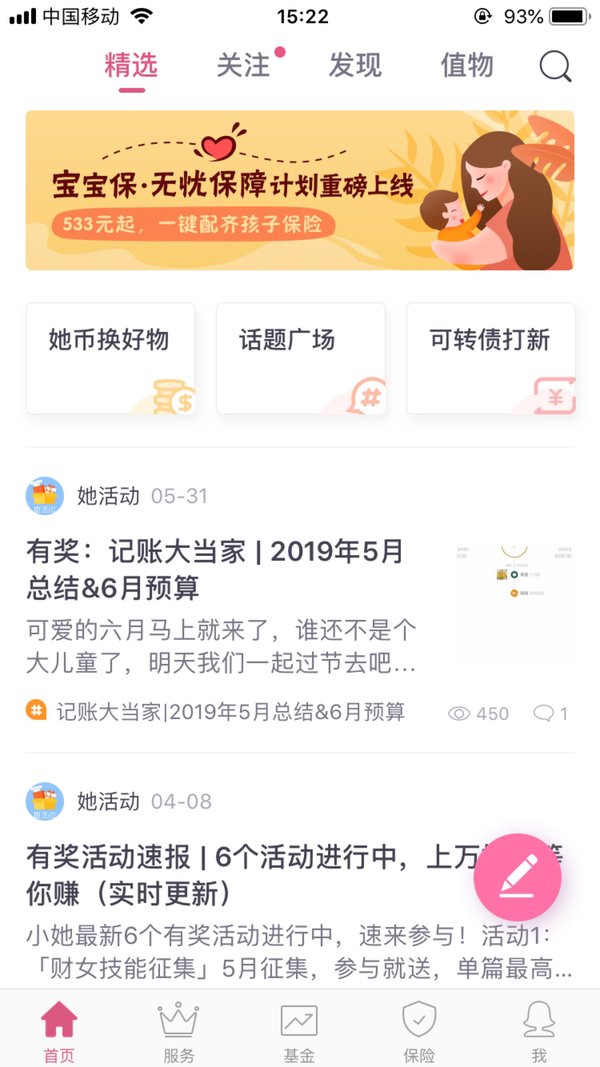Switch to the 关注 tab
Screen dimensions: 600x1067
pos(244,66)
